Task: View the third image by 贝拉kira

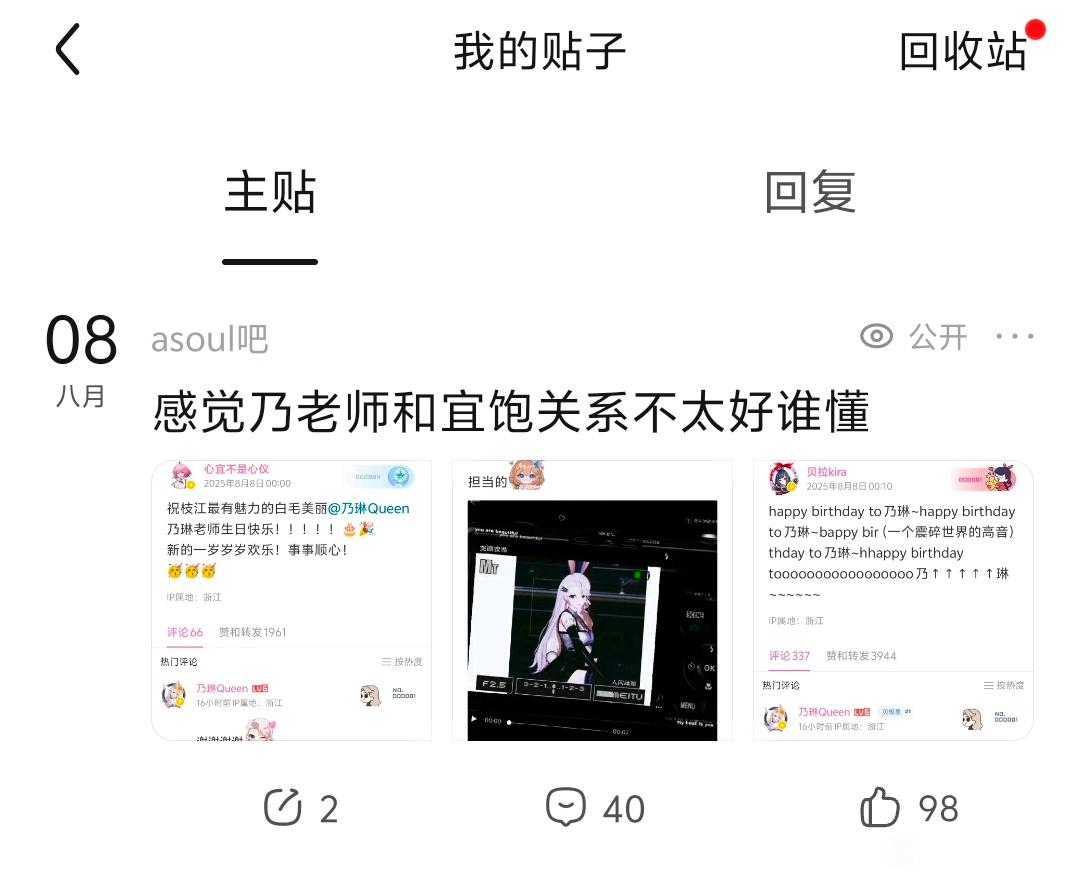Action: point(893,600)
